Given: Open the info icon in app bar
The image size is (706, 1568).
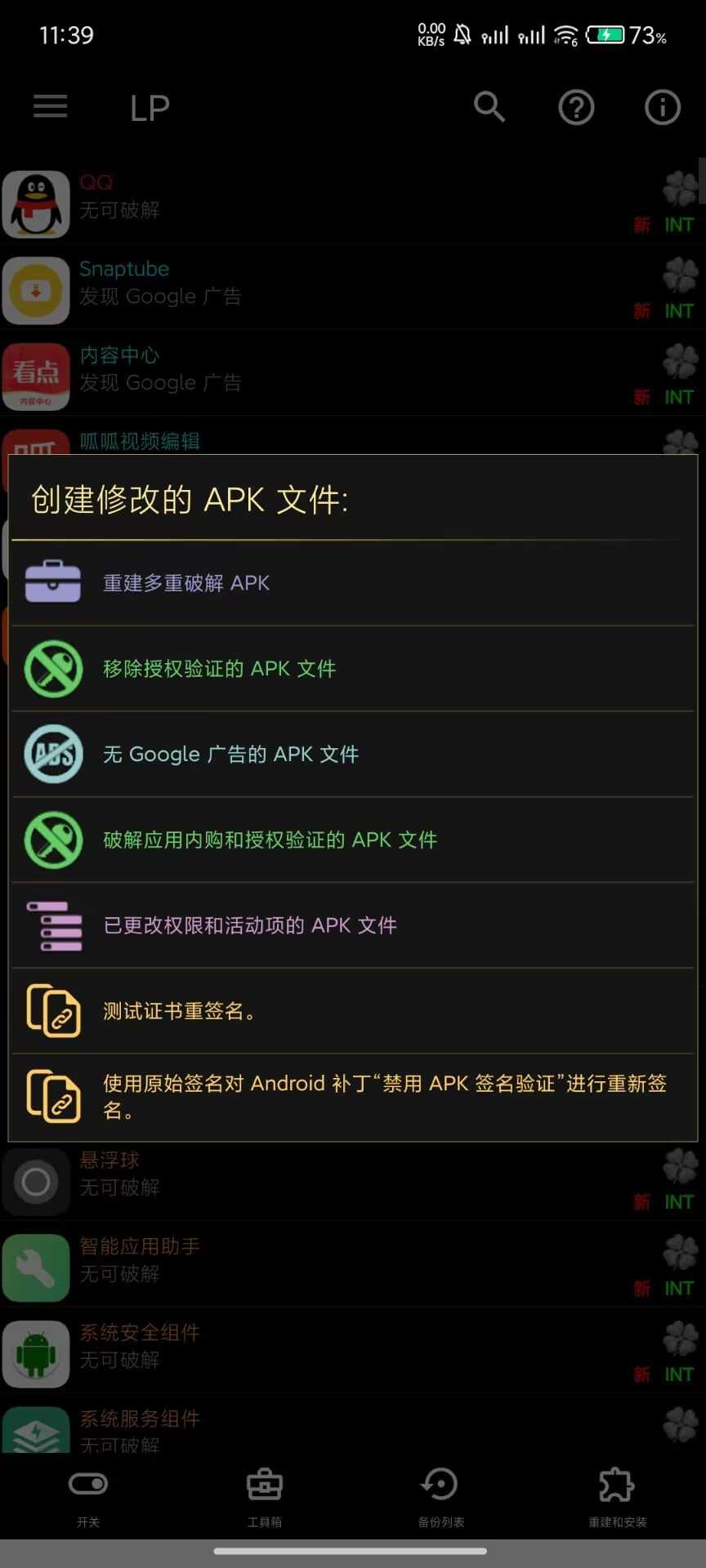Looking at the screenshot, I should [x=662, y=107].
